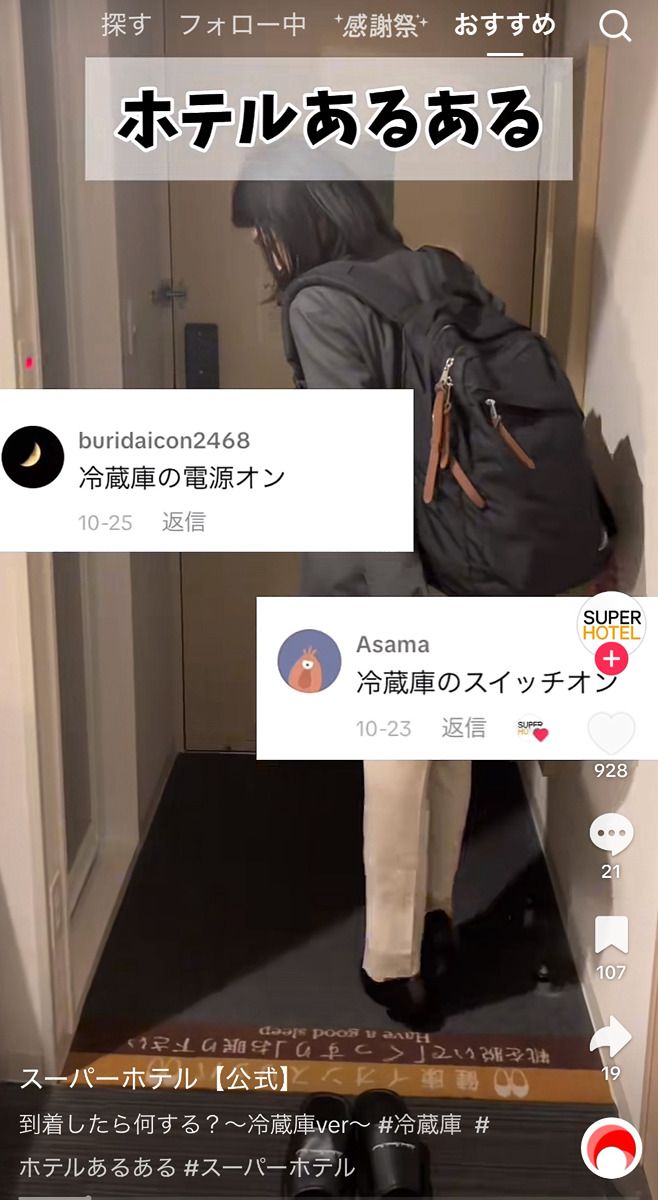Open the SUPER HOTEL profile avatar
Viewport: 658px width, 1200px height.
click(x=611, y=623)
